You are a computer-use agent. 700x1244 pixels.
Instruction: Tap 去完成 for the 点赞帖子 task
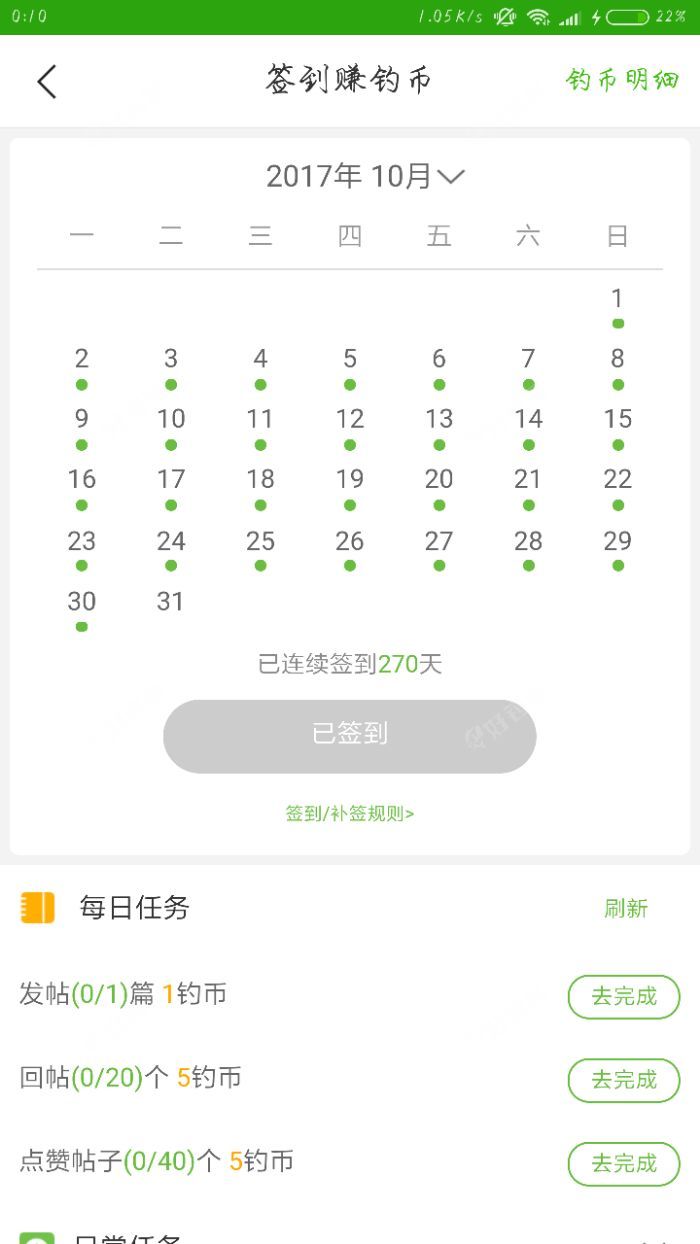point(623,1163)
